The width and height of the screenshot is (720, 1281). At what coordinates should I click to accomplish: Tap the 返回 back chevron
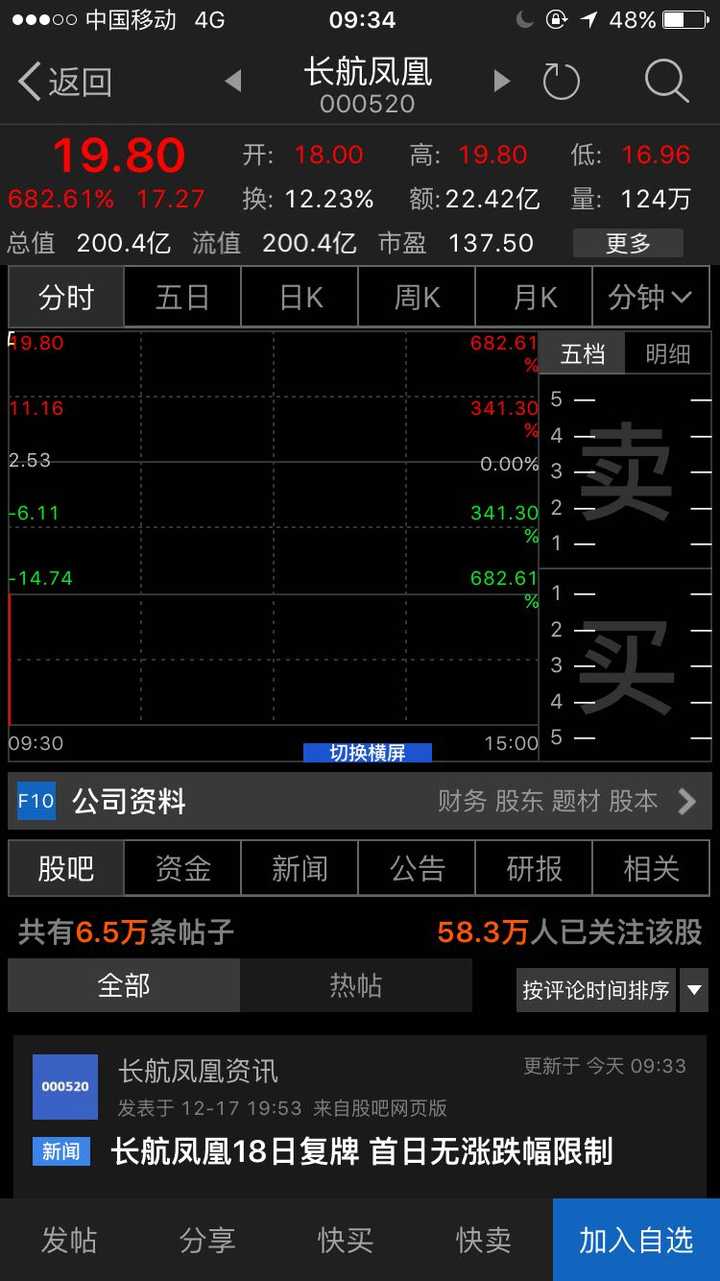pos(25,82)
